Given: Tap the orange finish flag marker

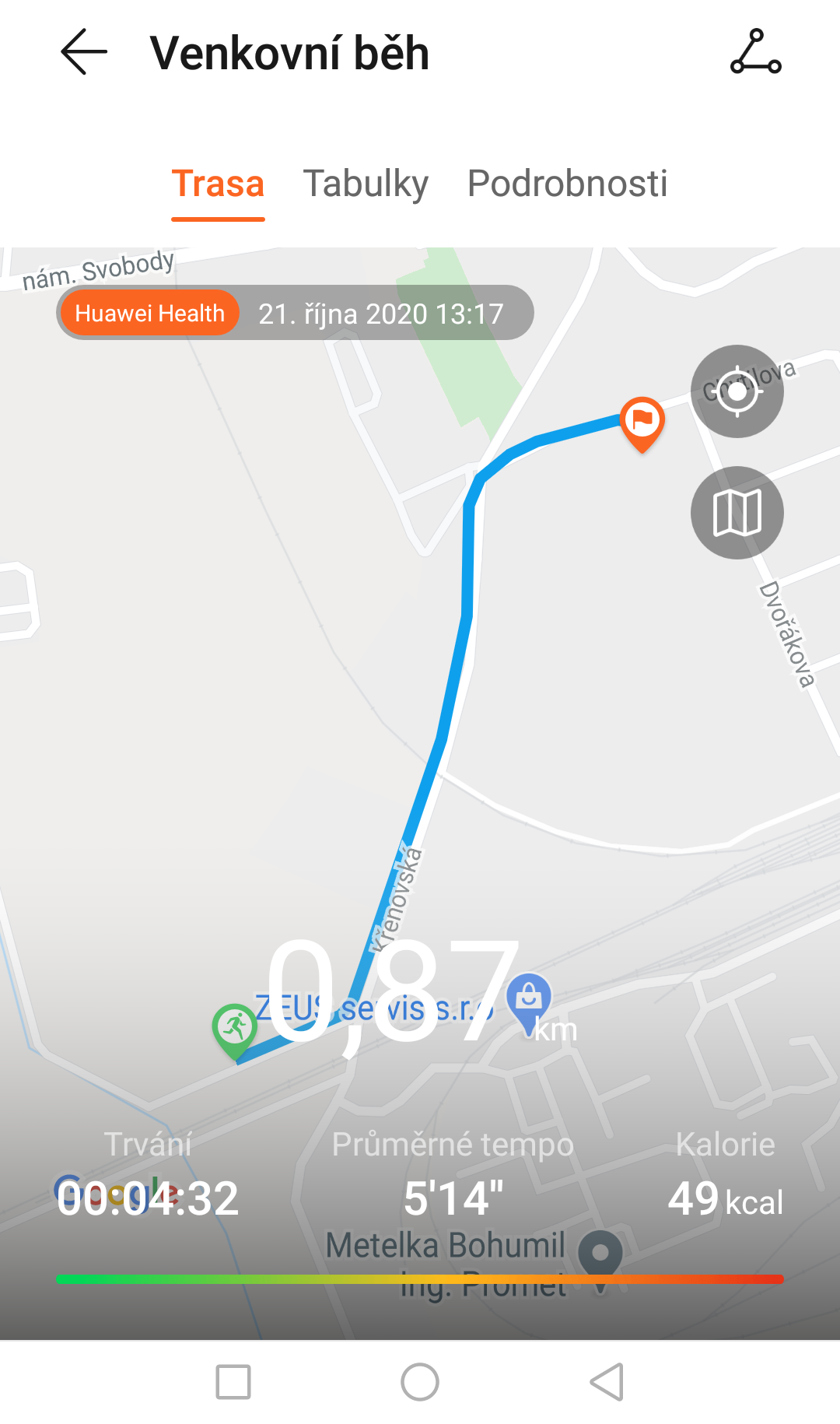Looking at the screenshot, I should (642, 424).
